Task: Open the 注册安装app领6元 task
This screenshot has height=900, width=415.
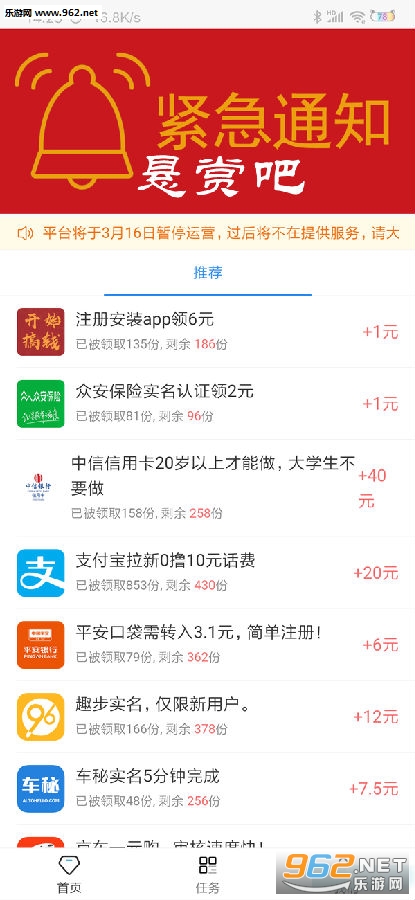Action: tap(207, 332)
